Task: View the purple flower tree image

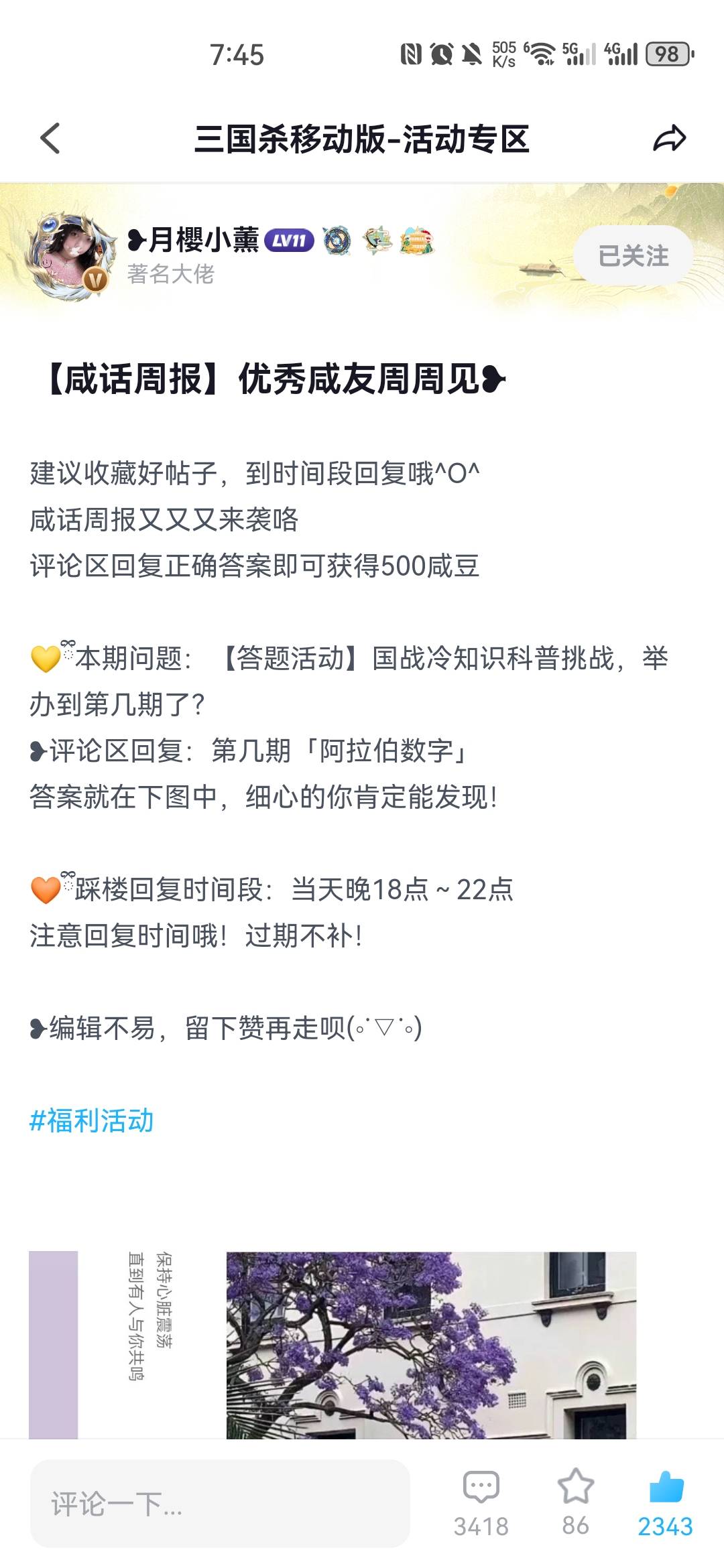Action: pyautogui.click(x=430, y=1344)
